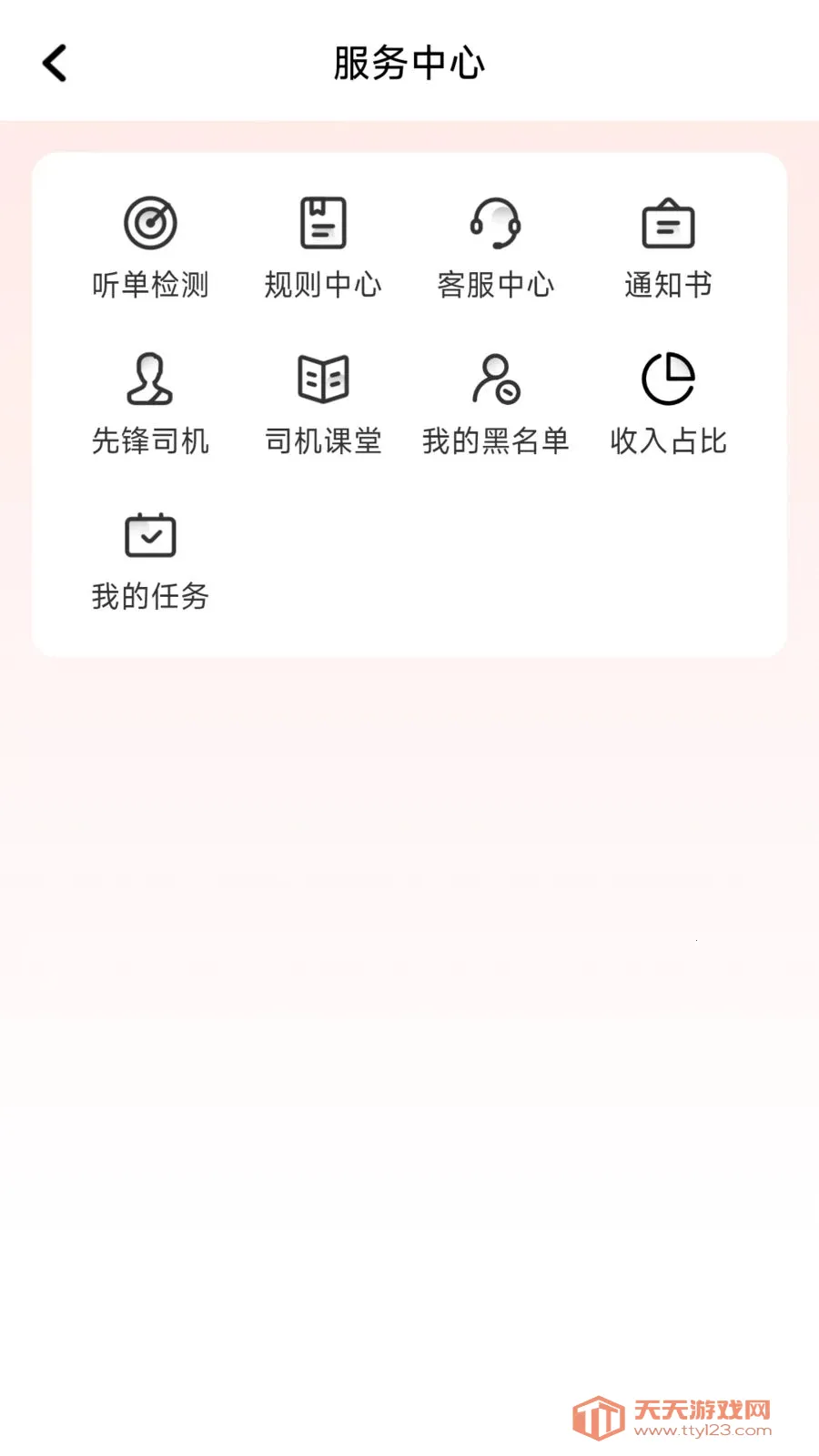Review your personal blacklist entries
Viewport: 819px width, 1456px height.
pos(497,403)
